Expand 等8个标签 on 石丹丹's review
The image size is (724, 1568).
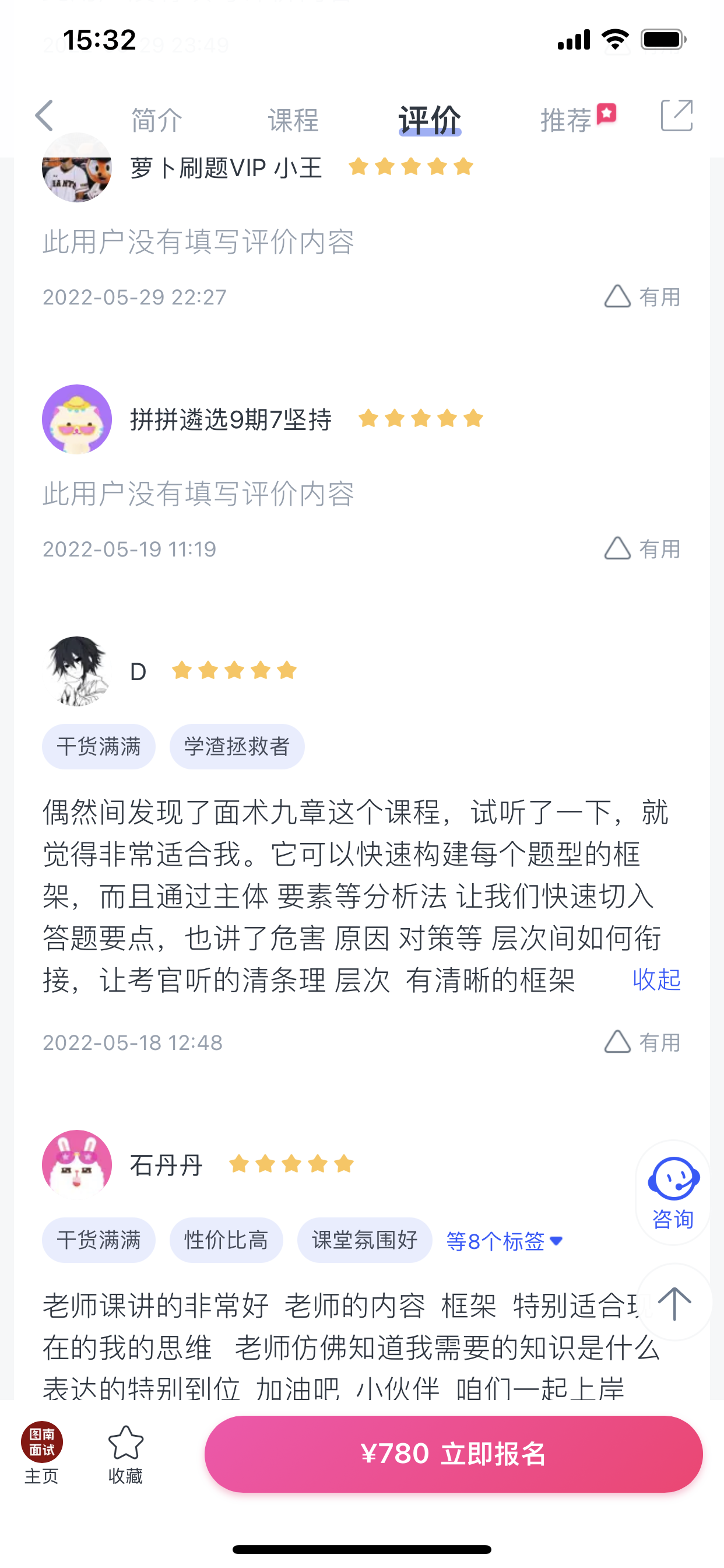click(x=504, y=1241)
